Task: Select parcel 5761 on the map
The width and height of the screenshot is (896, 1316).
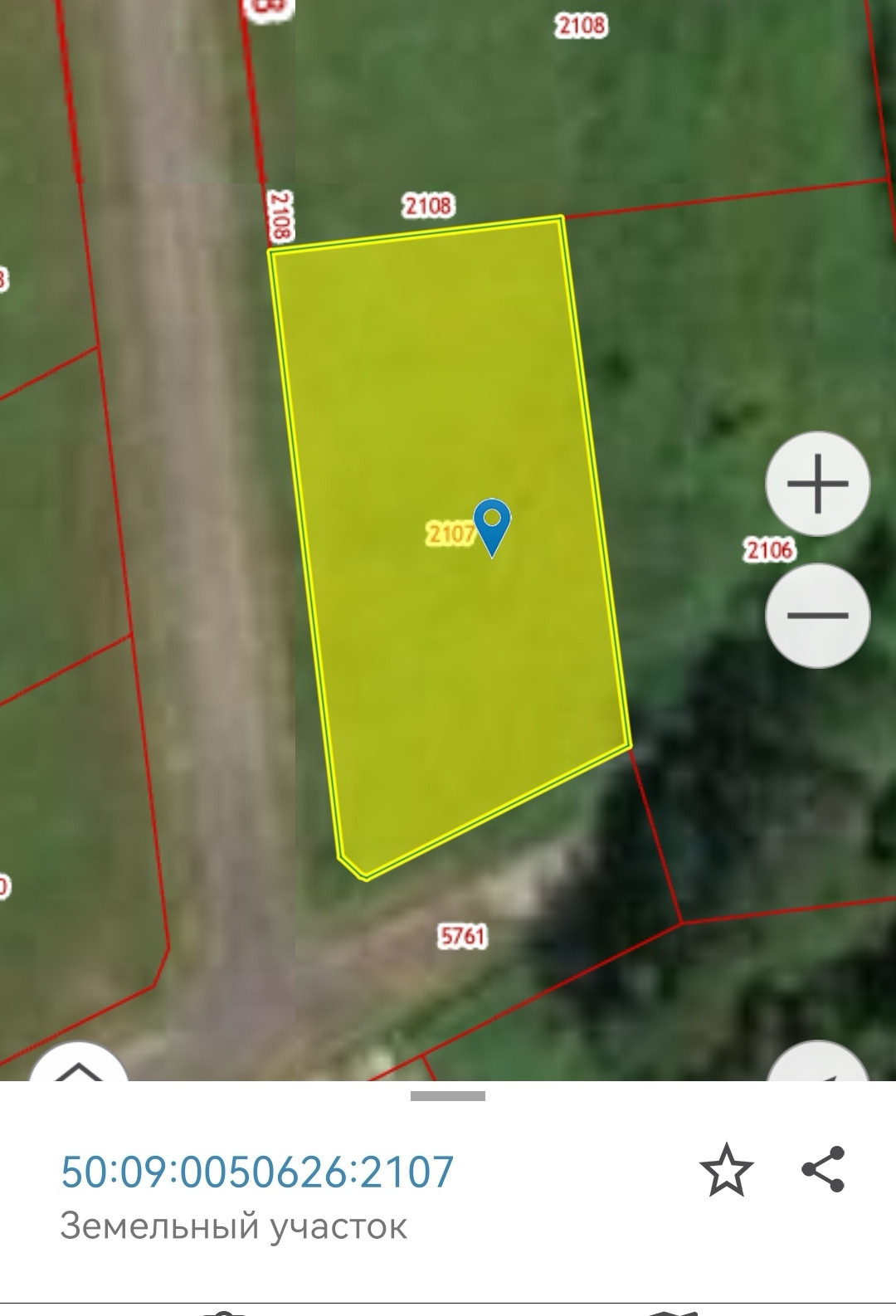Action: 462,936
